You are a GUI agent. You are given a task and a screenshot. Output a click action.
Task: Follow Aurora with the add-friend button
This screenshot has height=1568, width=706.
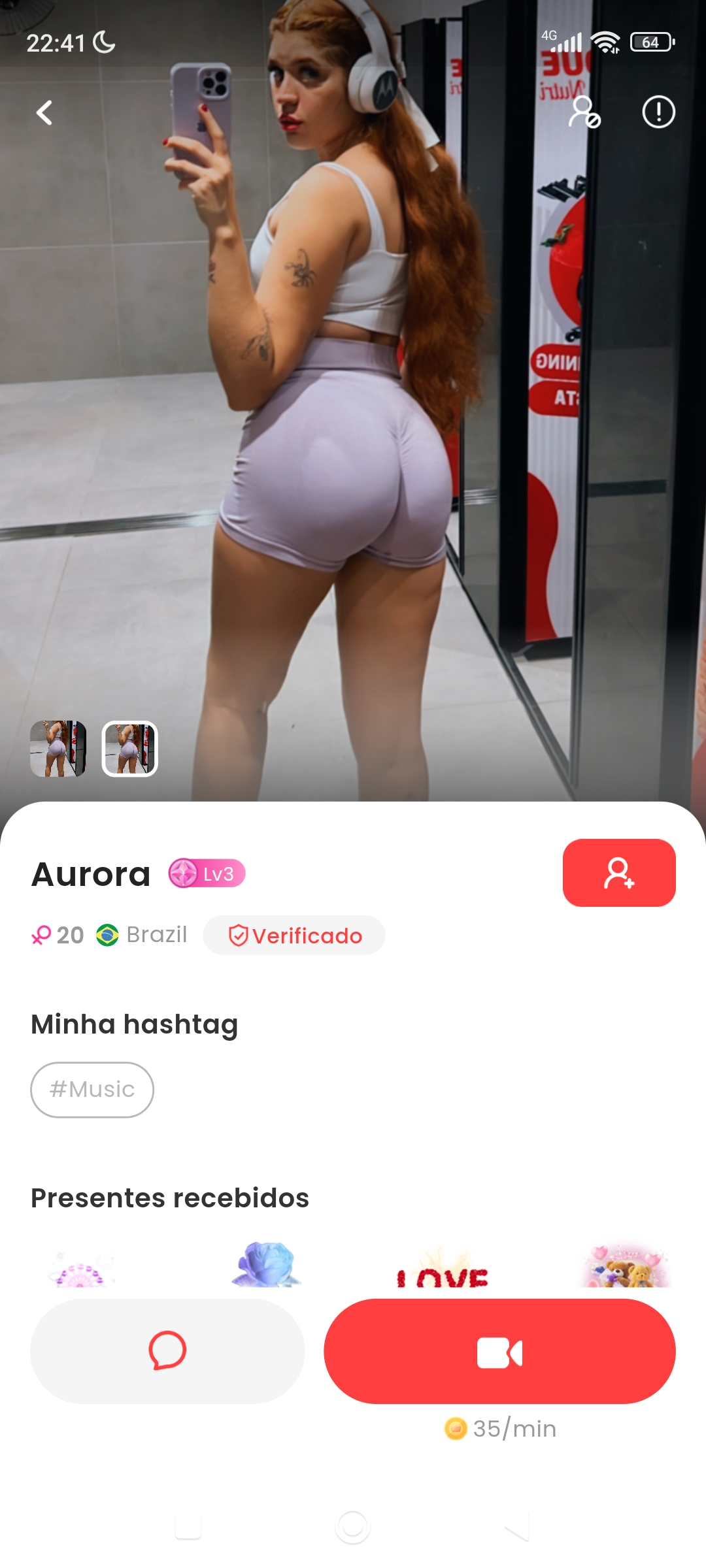point(618,873)
